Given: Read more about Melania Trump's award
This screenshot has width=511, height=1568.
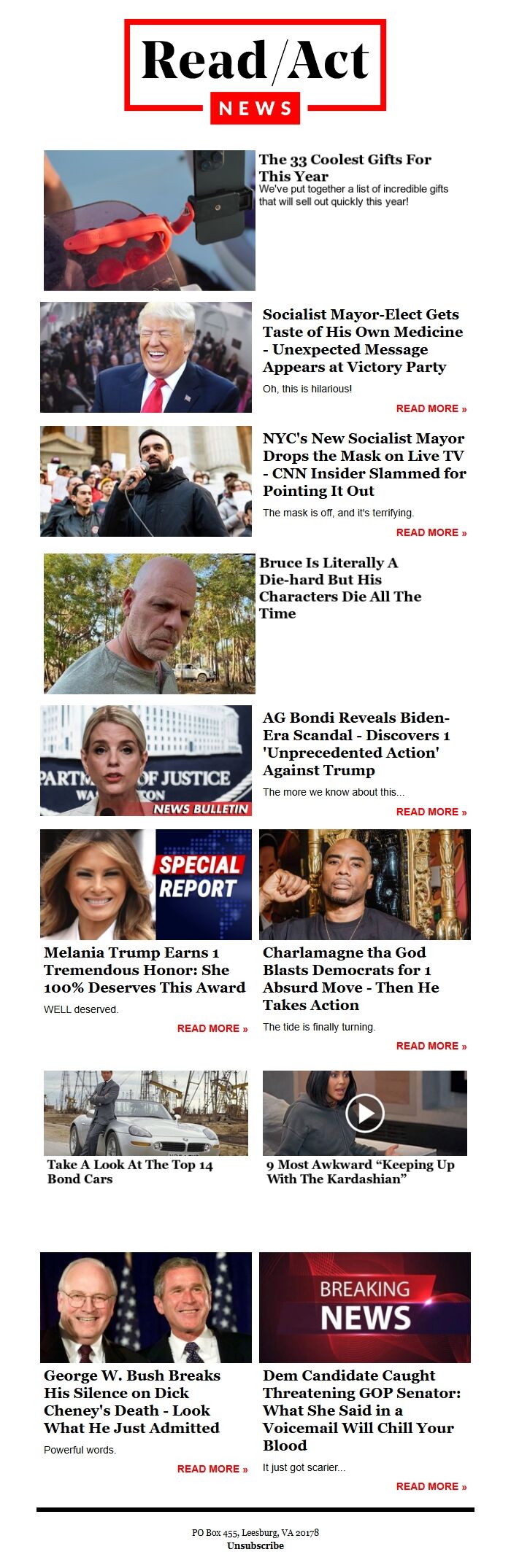Looking at the screenshot, I should coord(212,1028).
